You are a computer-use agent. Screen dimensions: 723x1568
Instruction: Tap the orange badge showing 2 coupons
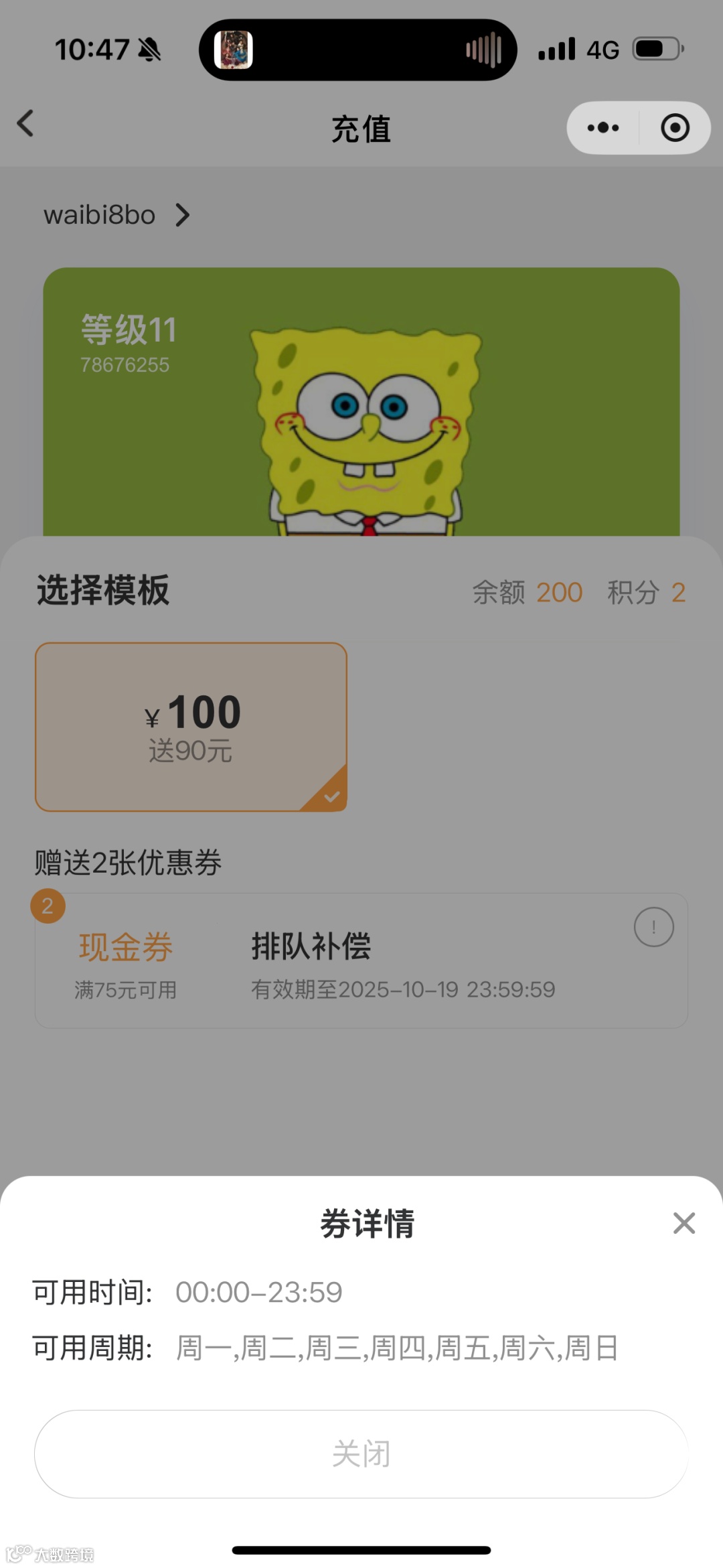(x=47, y=906)
